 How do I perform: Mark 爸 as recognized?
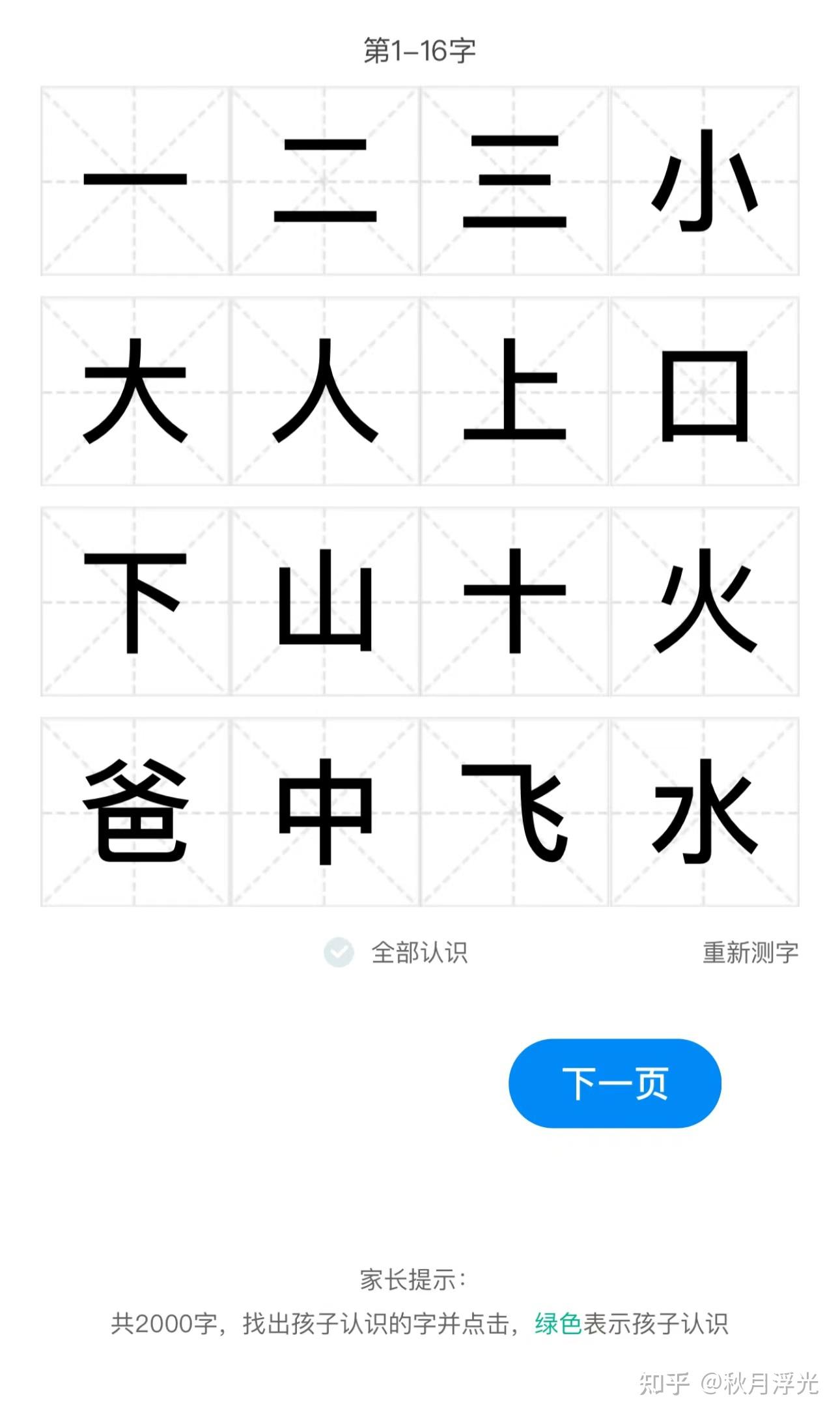135,812
